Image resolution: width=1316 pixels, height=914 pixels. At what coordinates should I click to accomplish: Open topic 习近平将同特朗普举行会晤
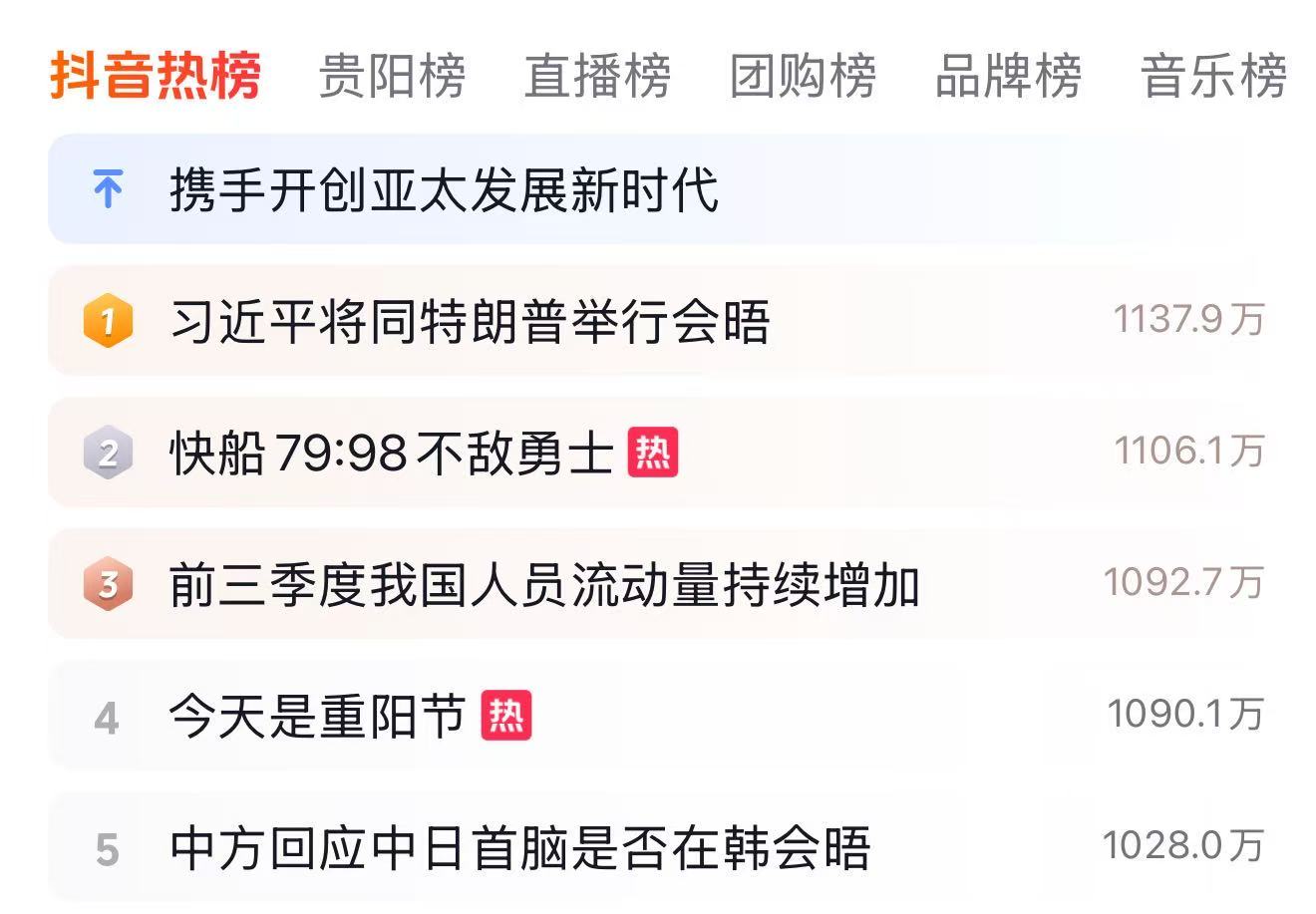click(470, 322)
